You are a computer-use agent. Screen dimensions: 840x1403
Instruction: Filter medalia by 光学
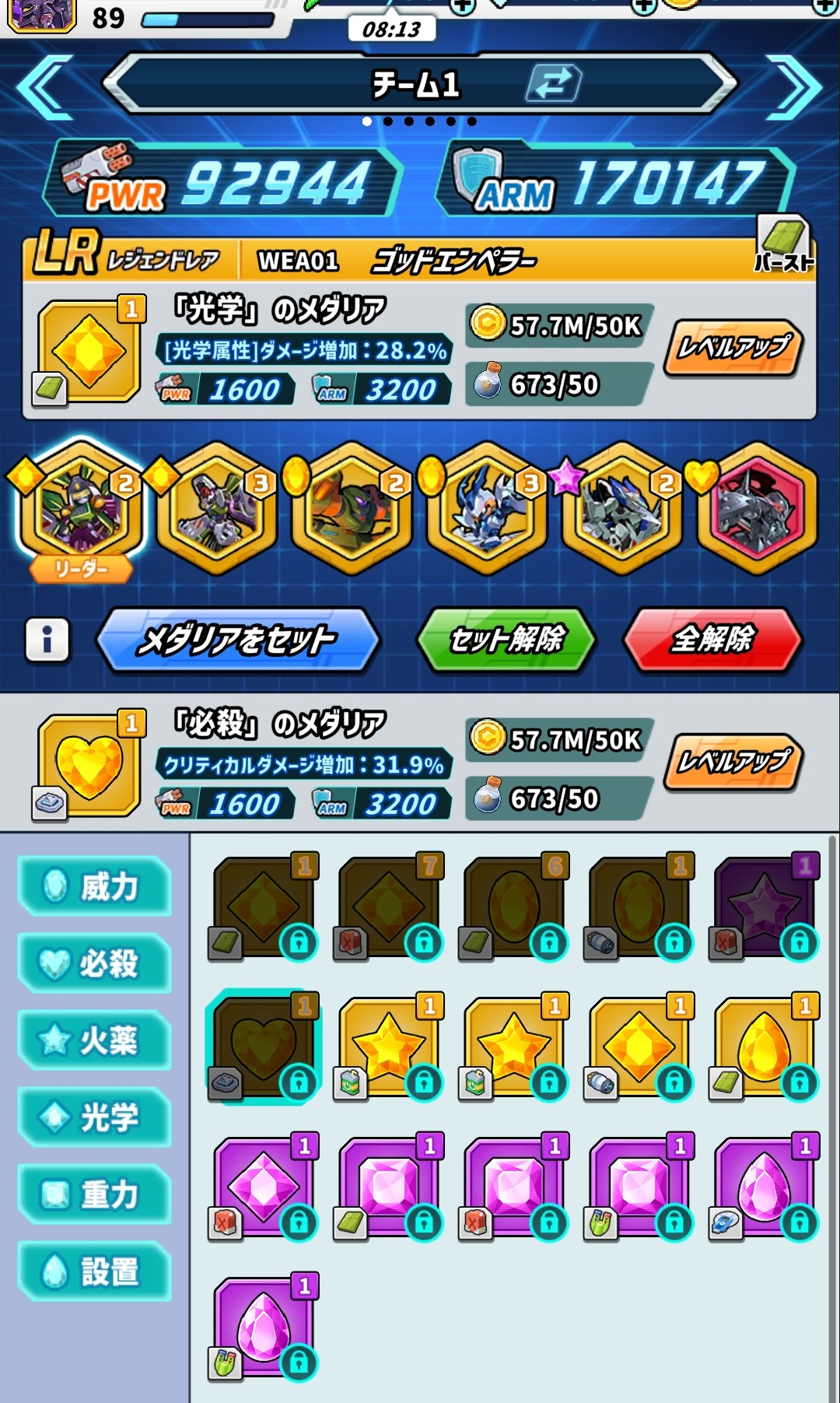click(95, 1117)
